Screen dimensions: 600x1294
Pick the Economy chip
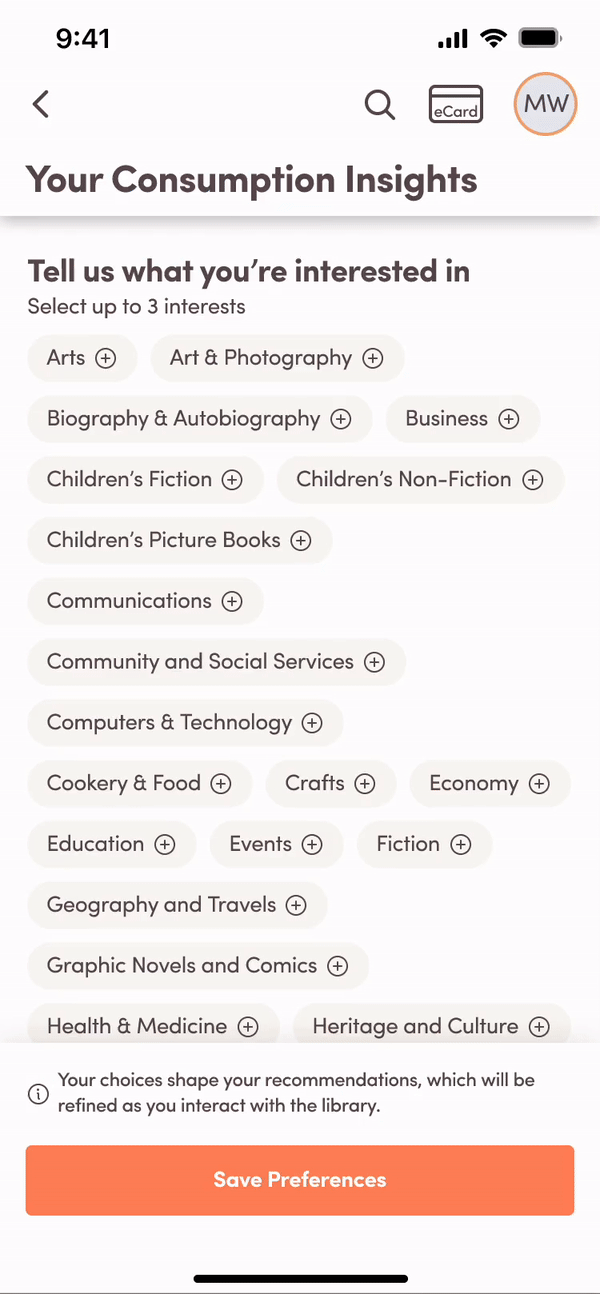tap(489, 783)
